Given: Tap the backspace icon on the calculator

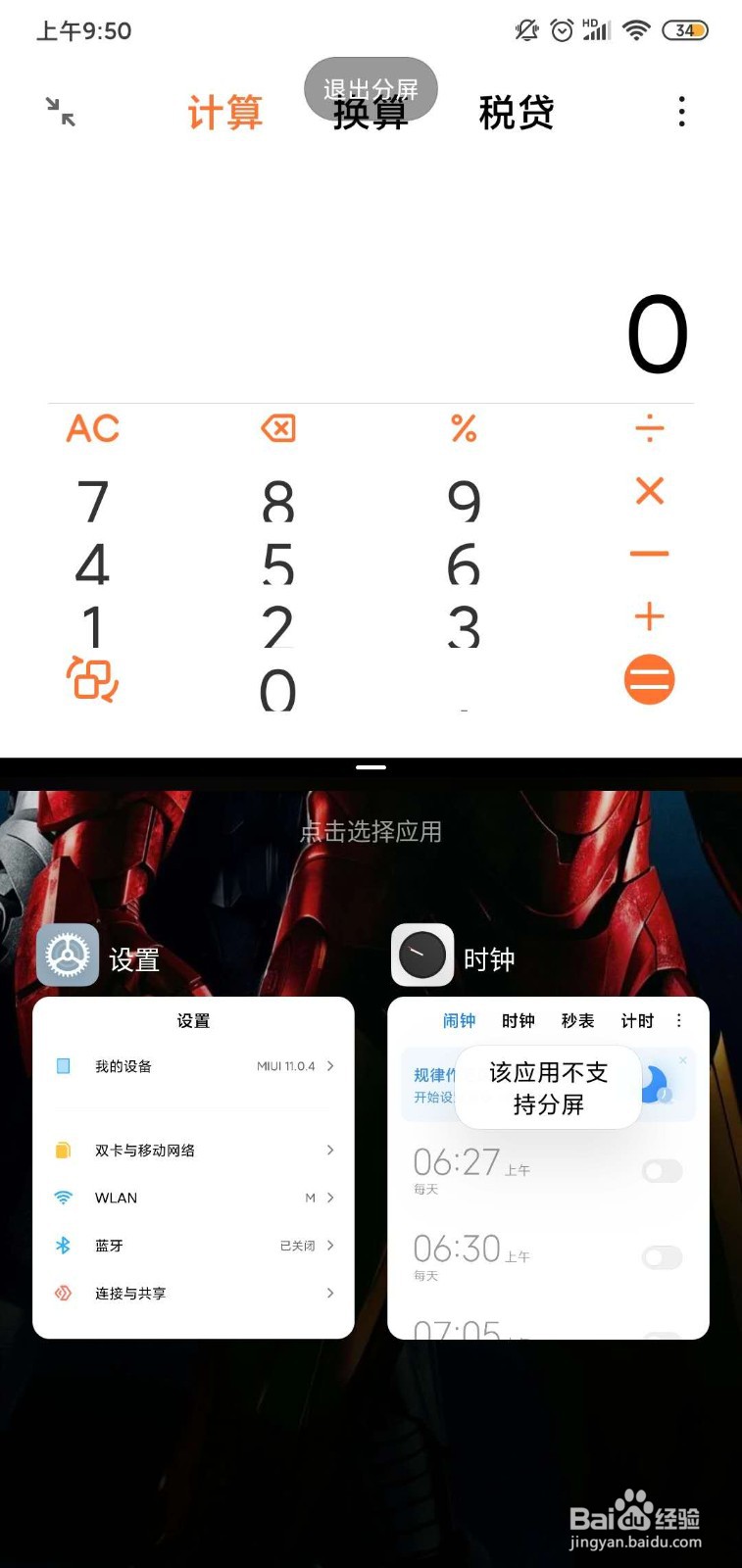Looking at the screenshot, I should 277,427.
